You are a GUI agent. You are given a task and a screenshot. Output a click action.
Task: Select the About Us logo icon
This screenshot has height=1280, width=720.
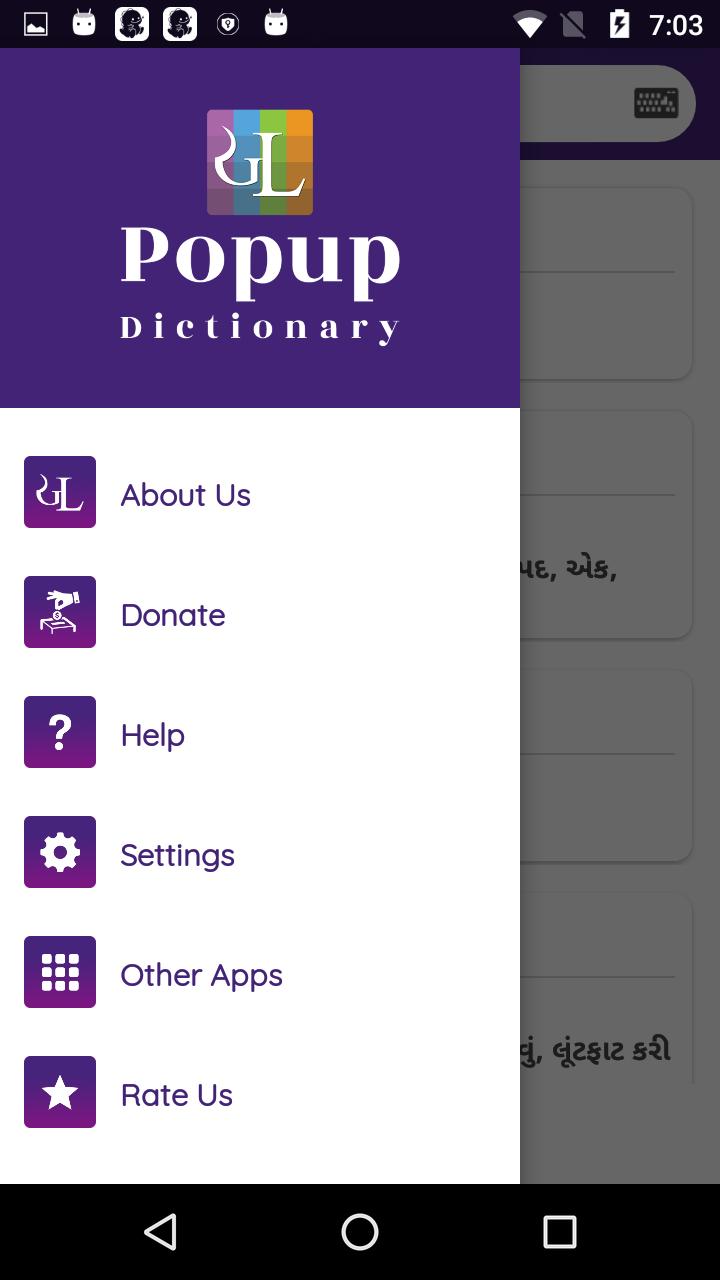[x=59, y=491]
